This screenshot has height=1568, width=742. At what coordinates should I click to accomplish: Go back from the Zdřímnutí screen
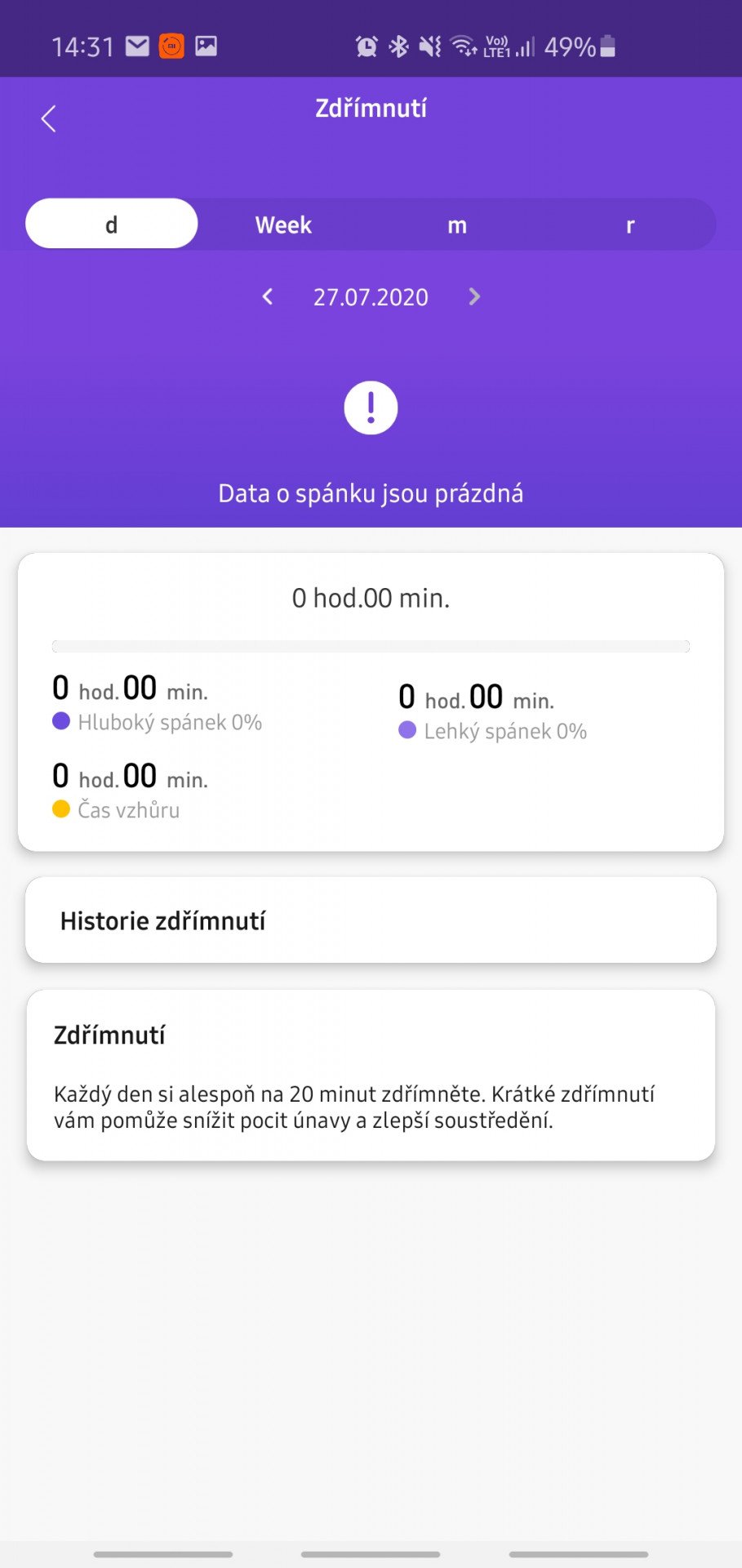point(48,118)
